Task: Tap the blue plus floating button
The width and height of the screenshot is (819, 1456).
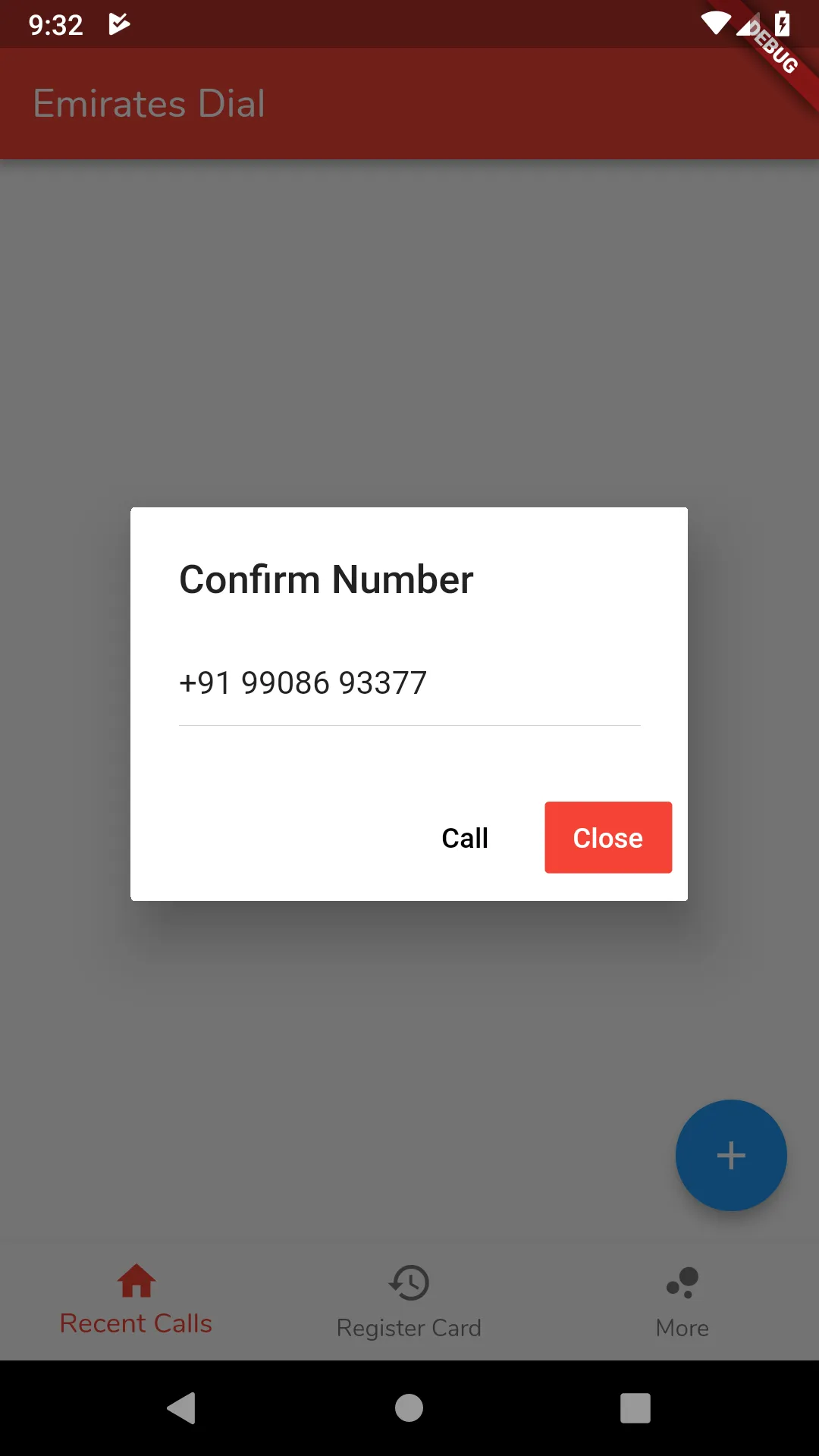Action: coord(731,1155)
